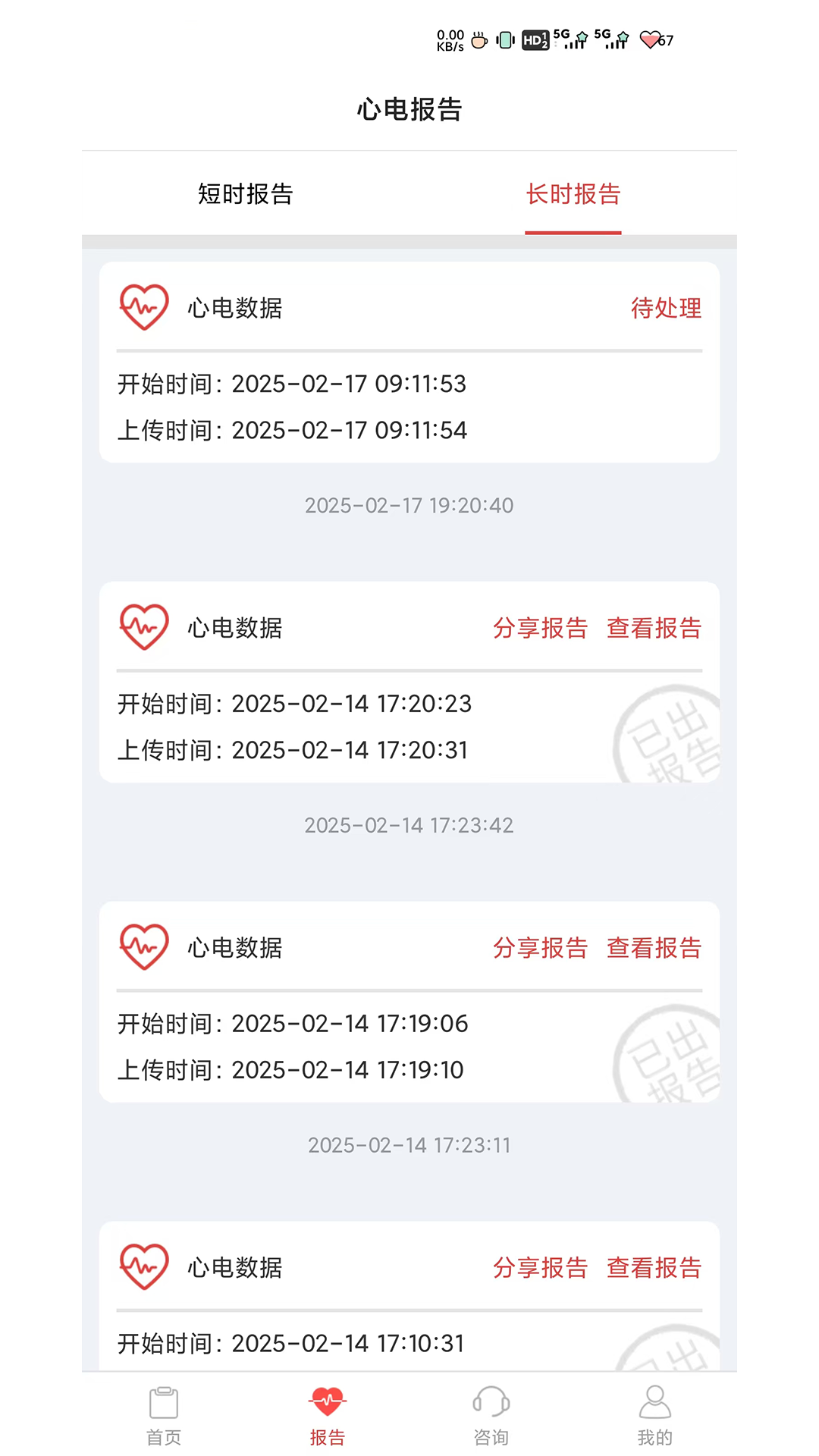Open 查看报告 for the 17:20:23 recording
This screenshot has height=1456, width=819.
click(x=653, y=627)
